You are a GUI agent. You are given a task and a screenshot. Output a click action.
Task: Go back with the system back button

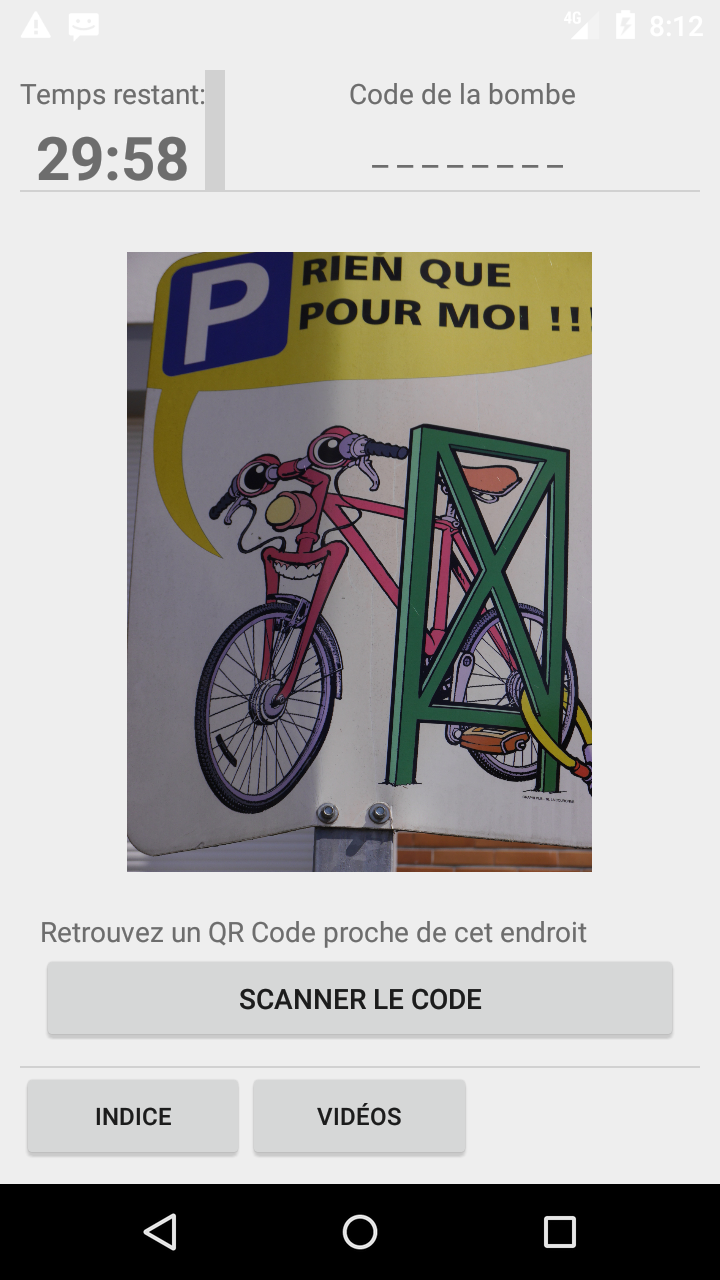[x=160, y=1232]
